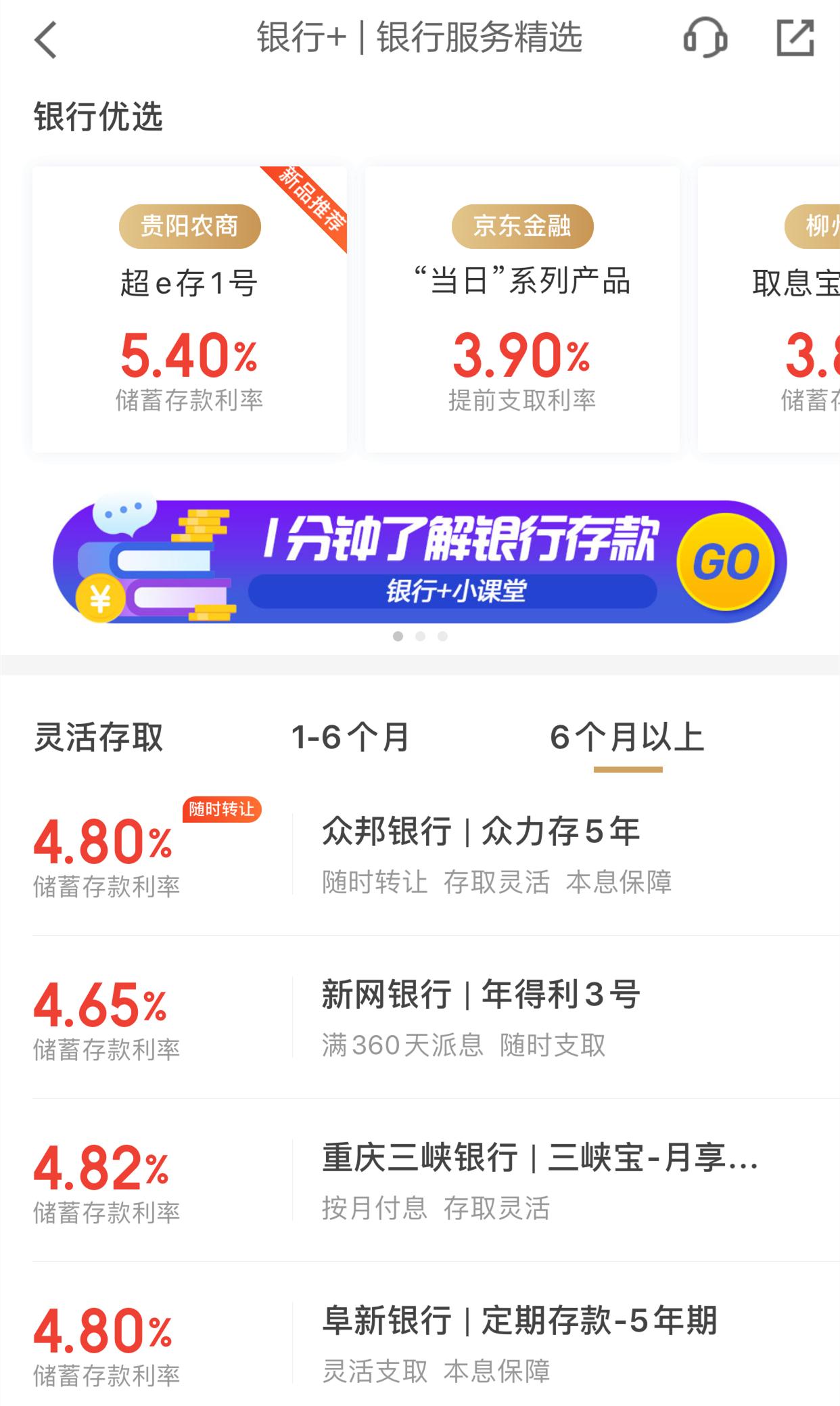Select the third carousel indicator dot
The height and width of the screenshot is (1406, 840).
pyautogui.click(x=443, y=636)
